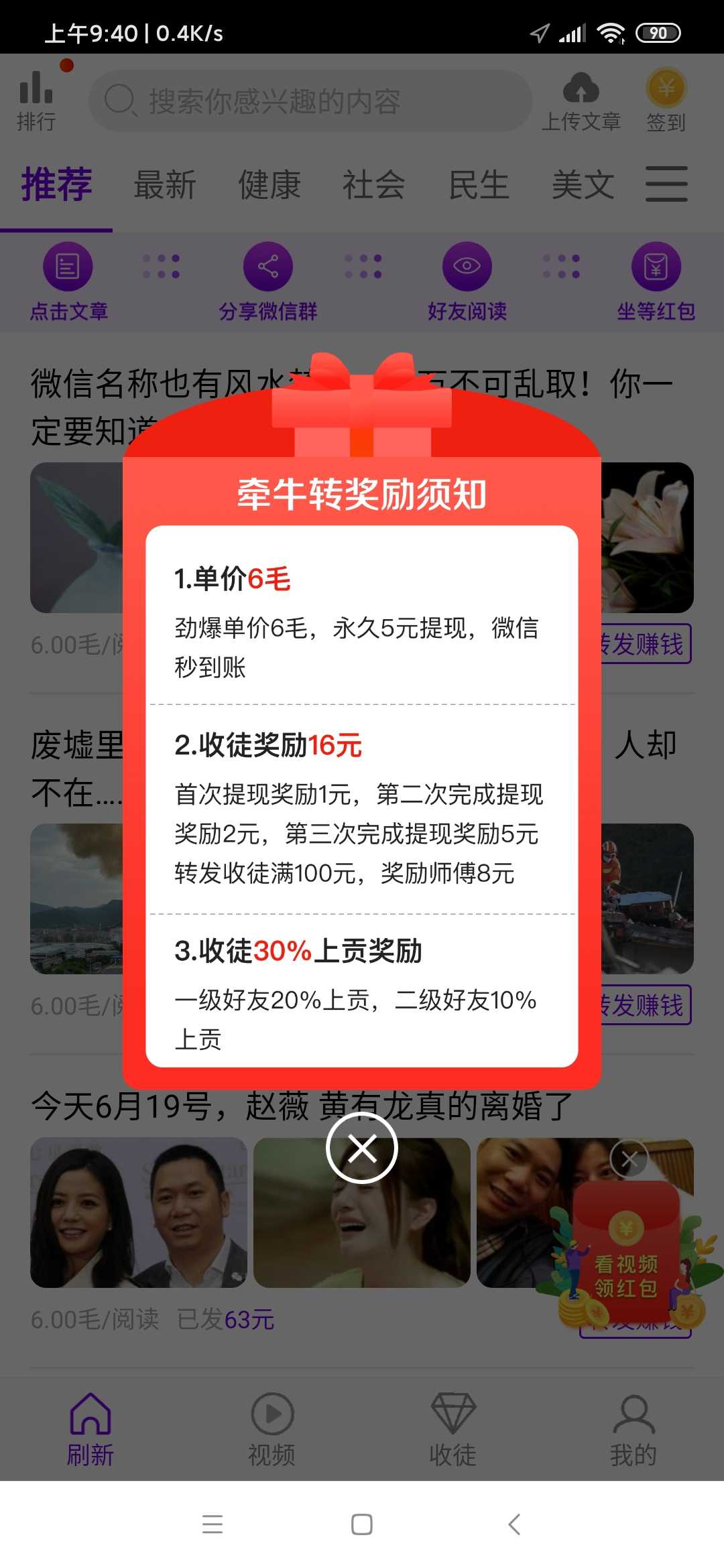Open the article about 赵薇 黄有龙
This screenshot has width=724, height=1568.
click(302, 1106)
